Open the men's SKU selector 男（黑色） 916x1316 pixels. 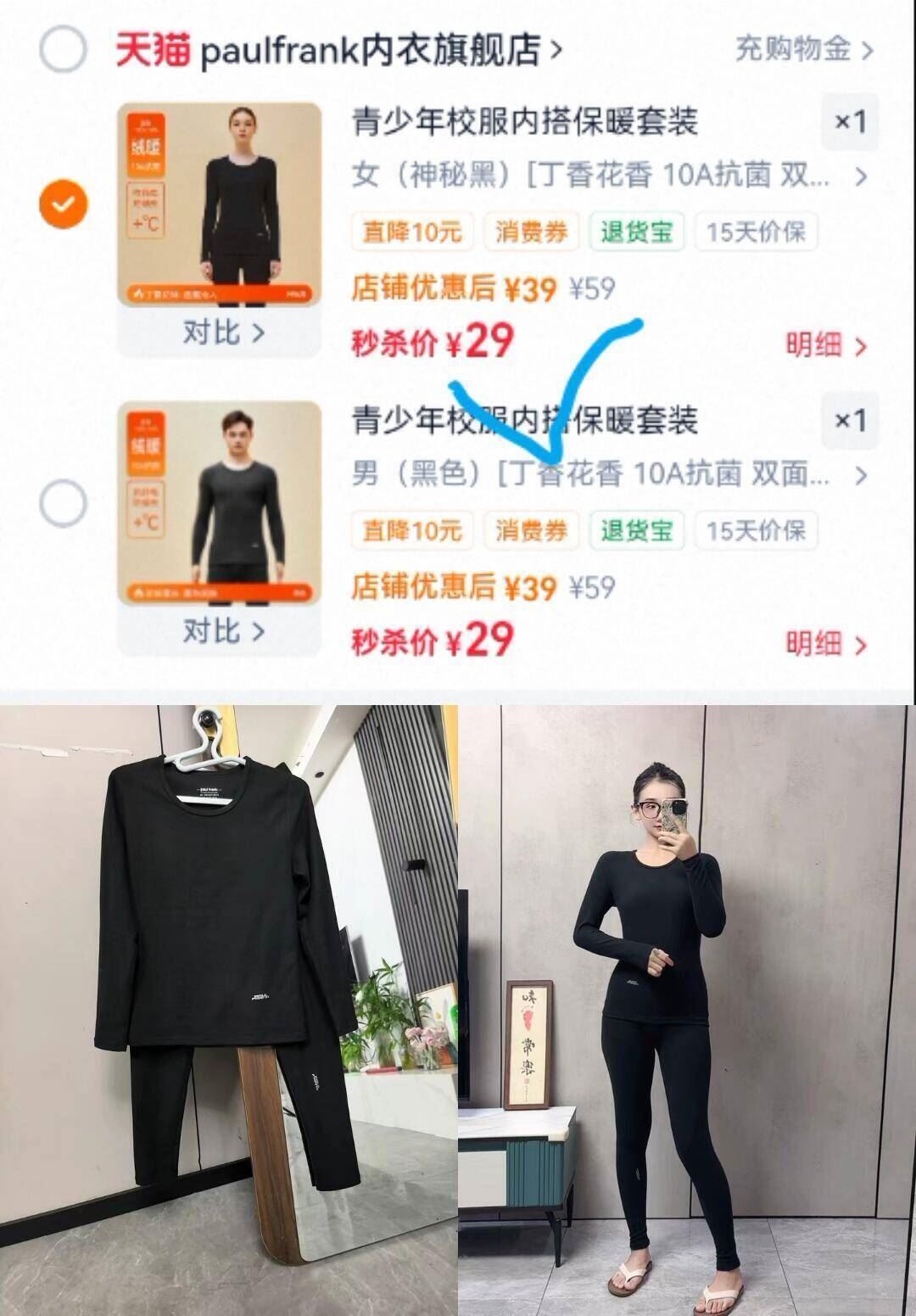[x=594, y=476]
